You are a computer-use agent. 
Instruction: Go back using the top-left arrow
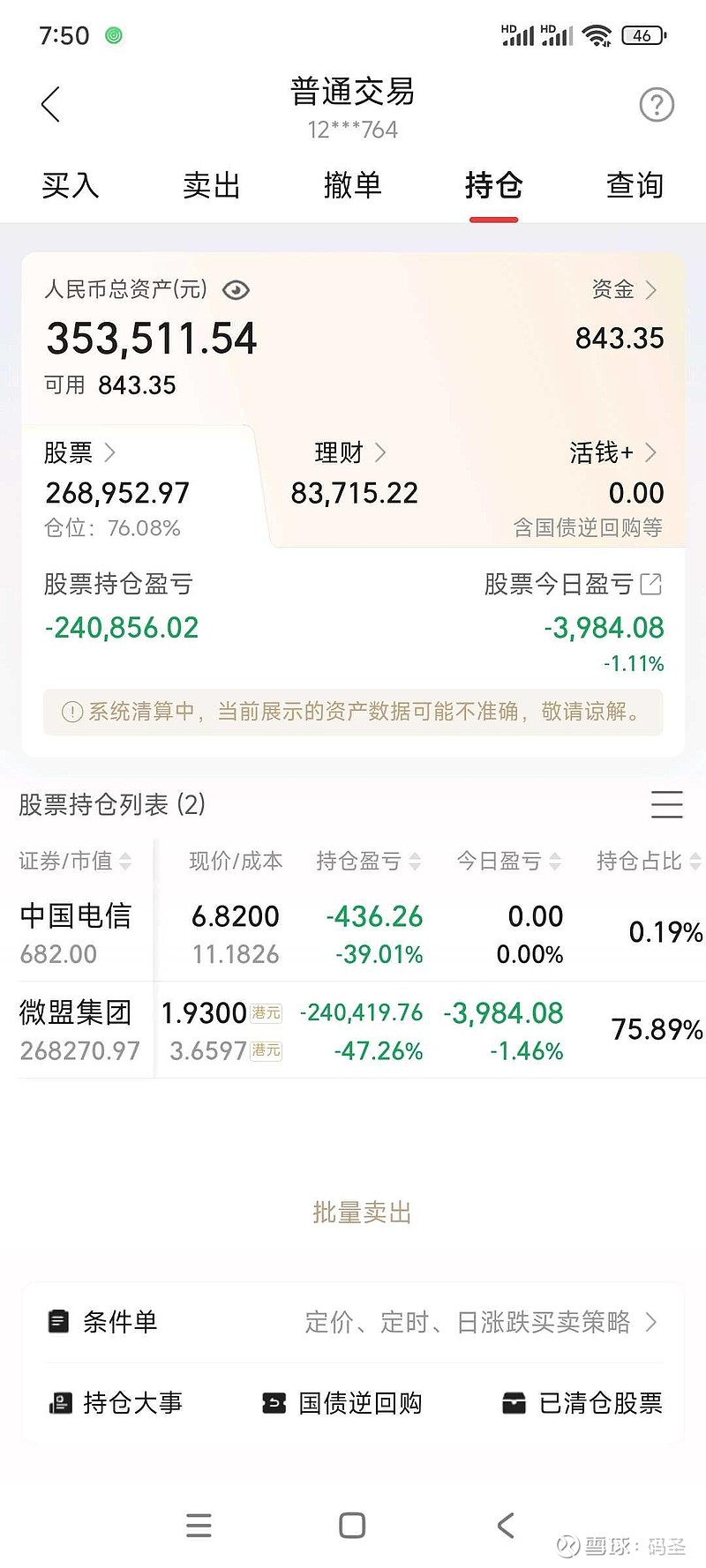[x=51, y=105]
